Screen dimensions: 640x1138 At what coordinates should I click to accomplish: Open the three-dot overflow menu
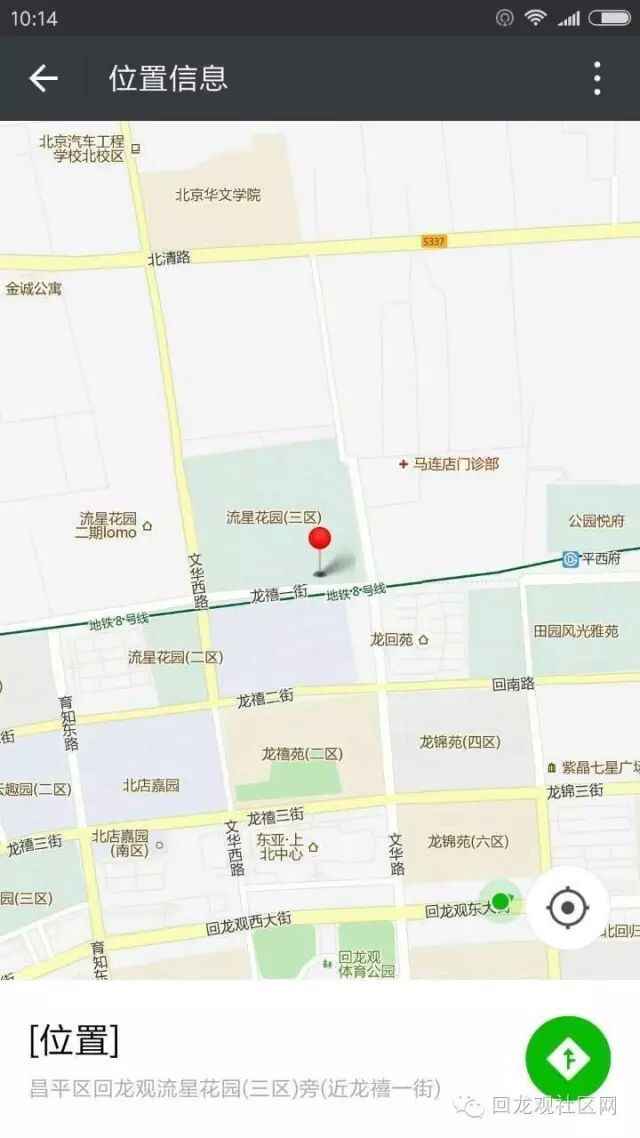pyautogui.click(x=596, y=78)
